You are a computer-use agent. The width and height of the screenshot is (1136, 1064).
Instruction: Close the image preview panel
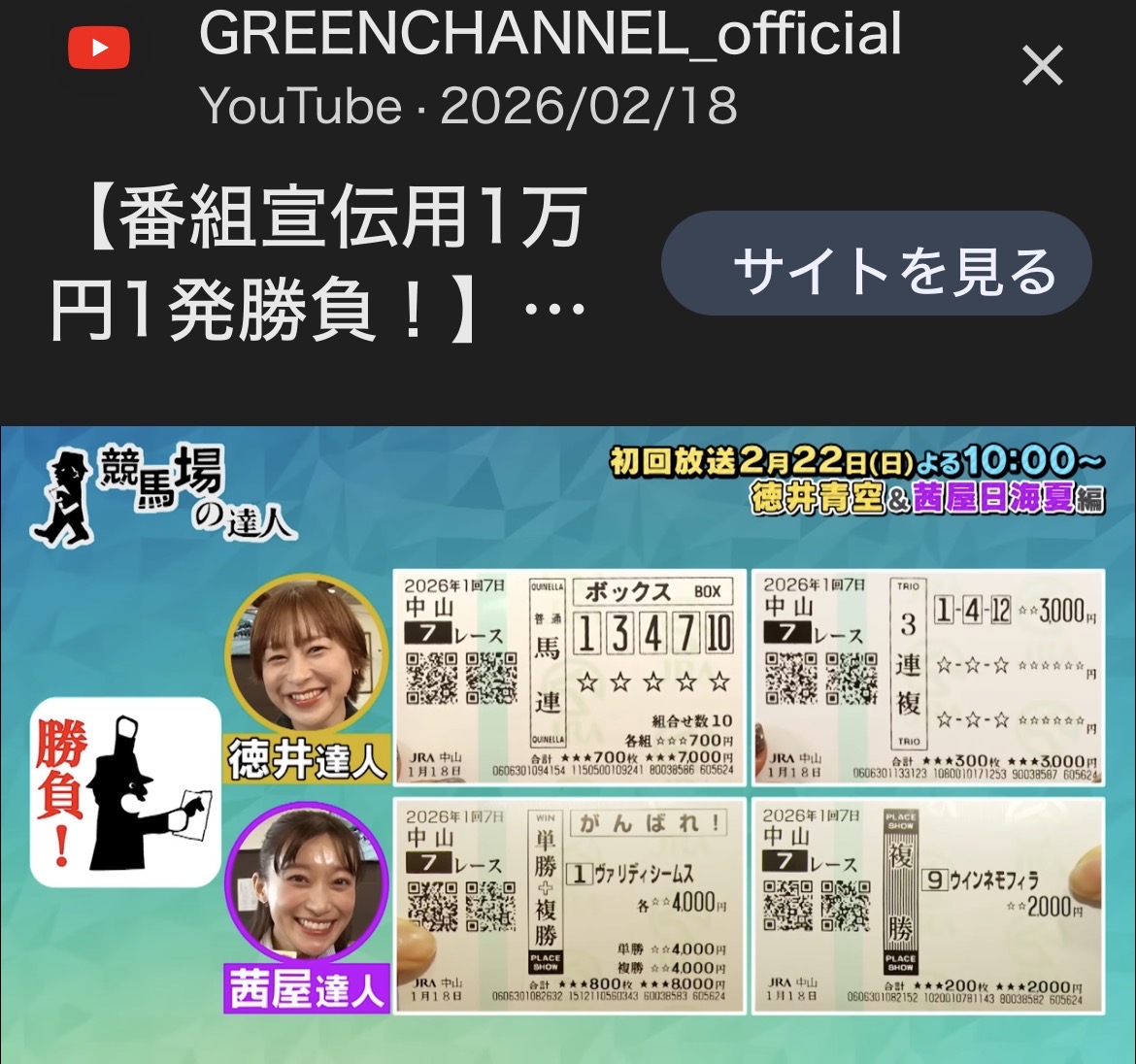click(1043, 67)
